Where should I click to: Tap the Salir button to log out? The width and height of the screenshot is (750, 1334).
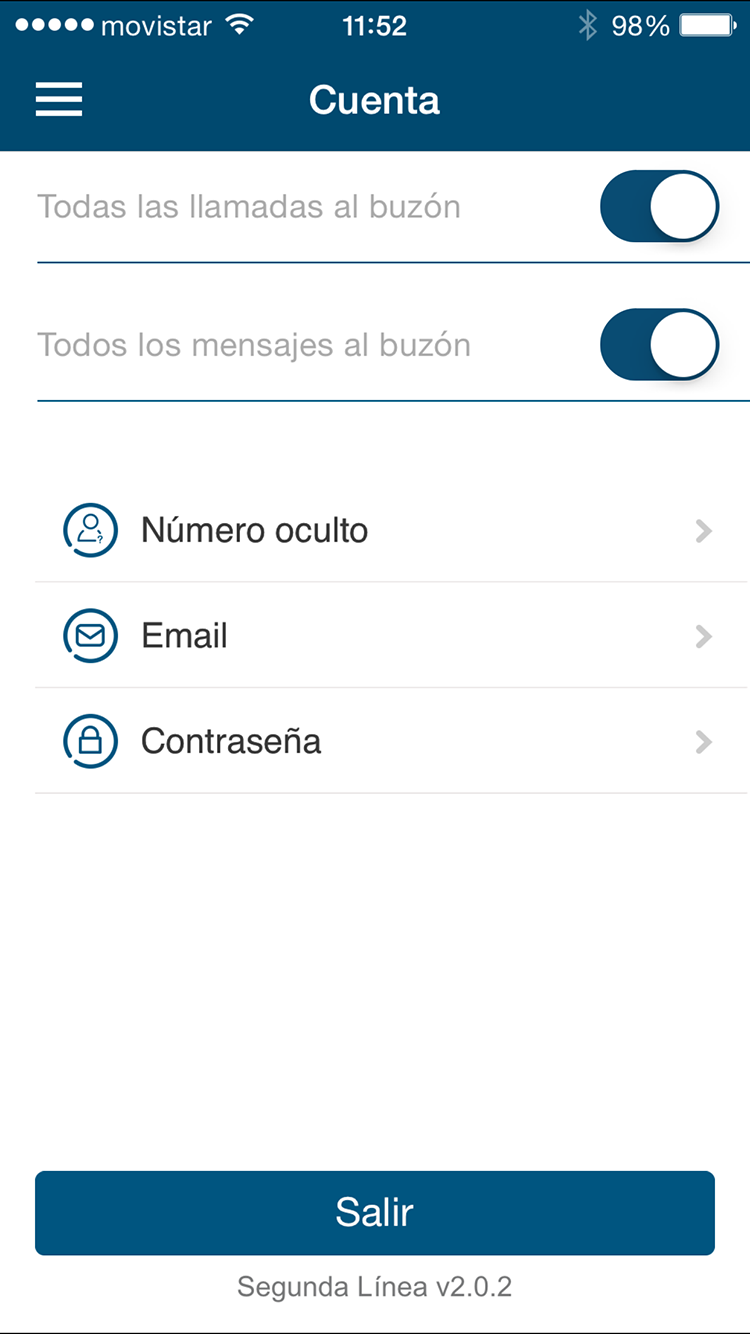click(375, 1212)
